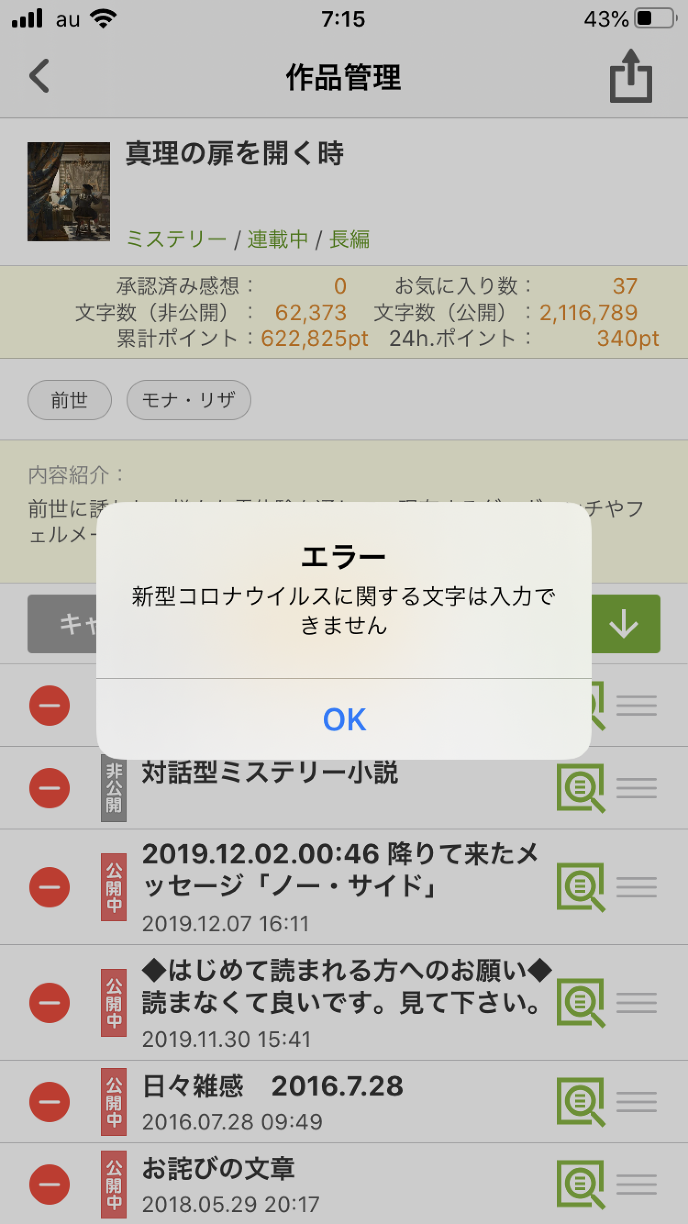
Task: Select the モナ・リザ tag chip
Action: [x=188, y=401]
